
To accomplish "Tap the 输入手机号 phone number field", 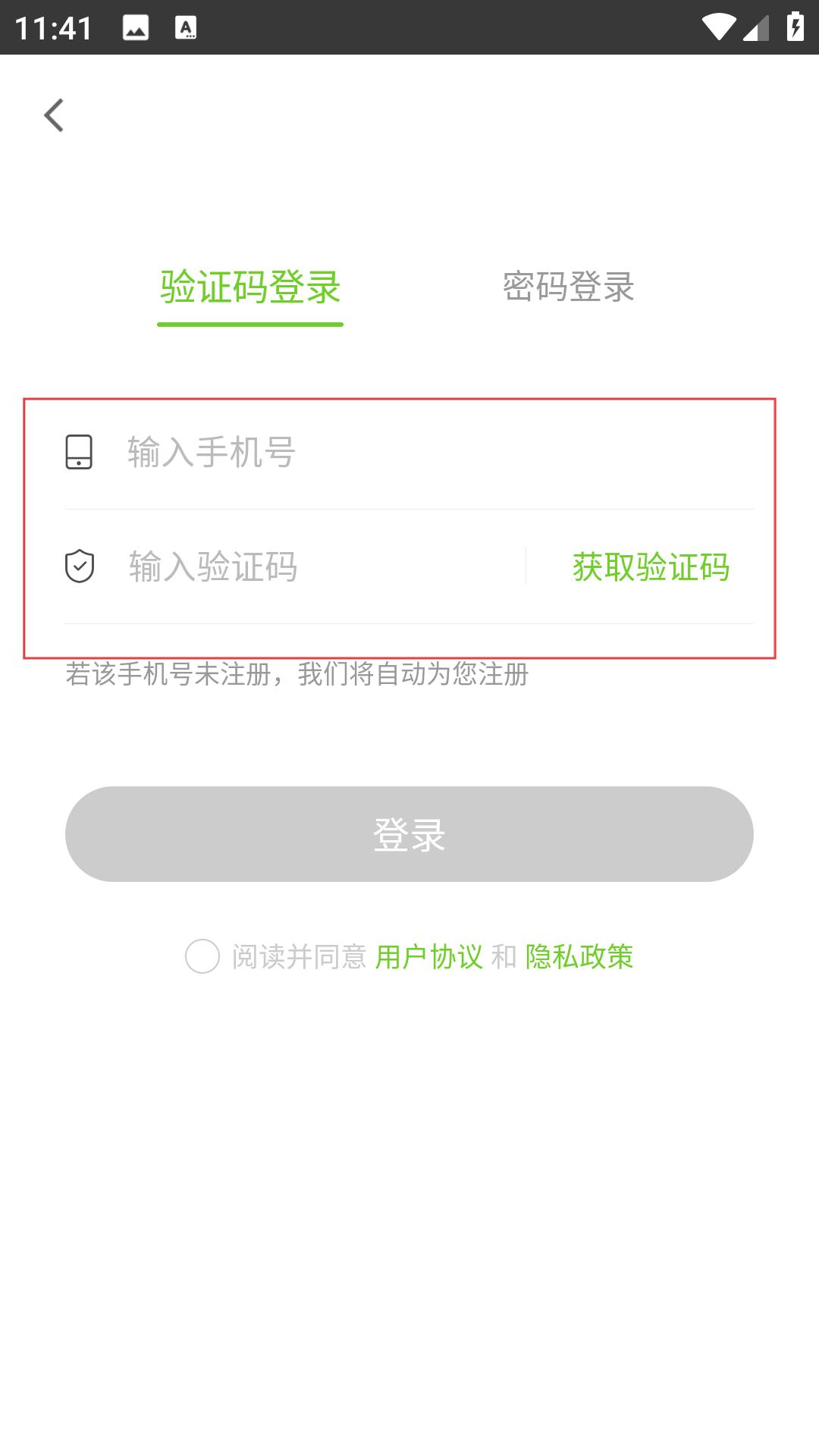I will pyautogui.click(x=409, y=452).
